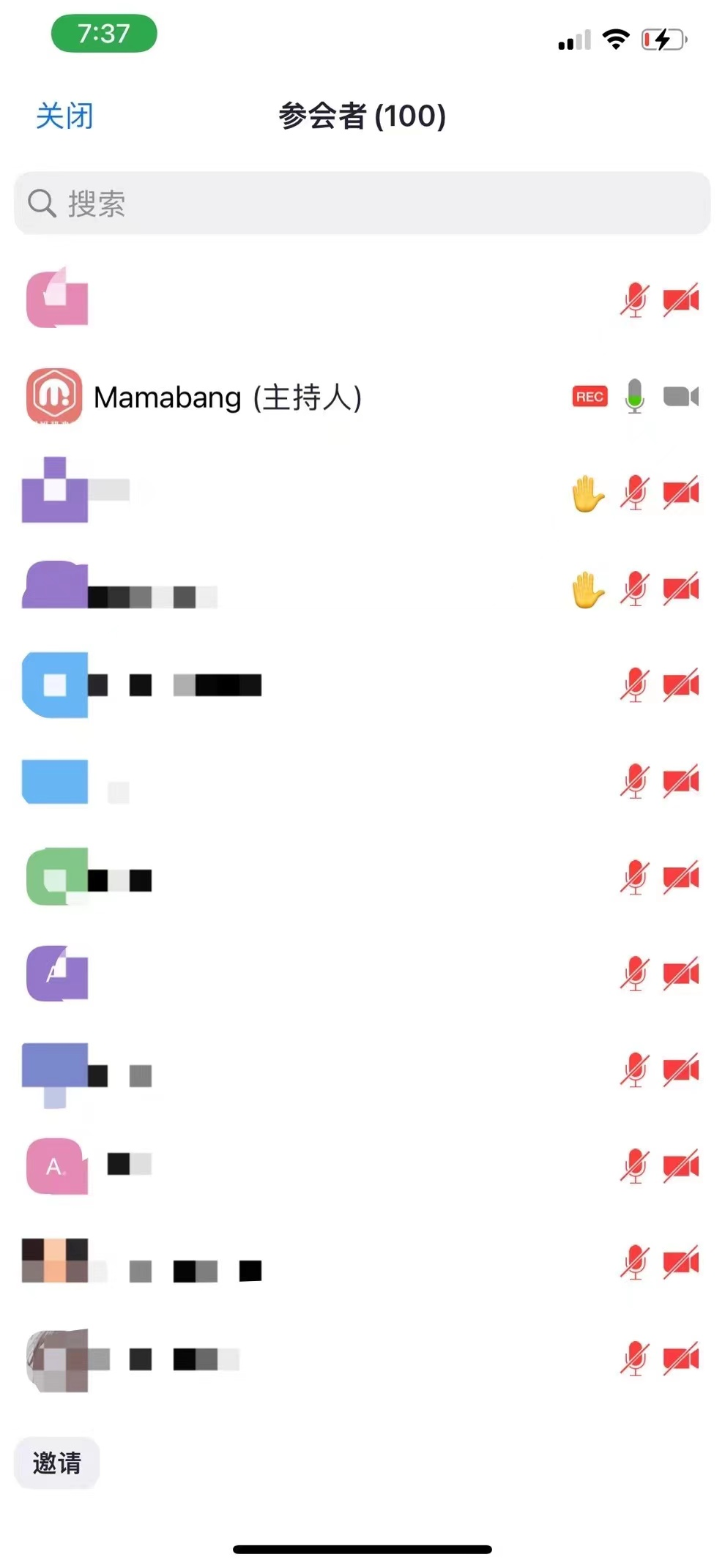
Task: Open the Mamabang (主持人) participant row
Action: tap(227, 397)
